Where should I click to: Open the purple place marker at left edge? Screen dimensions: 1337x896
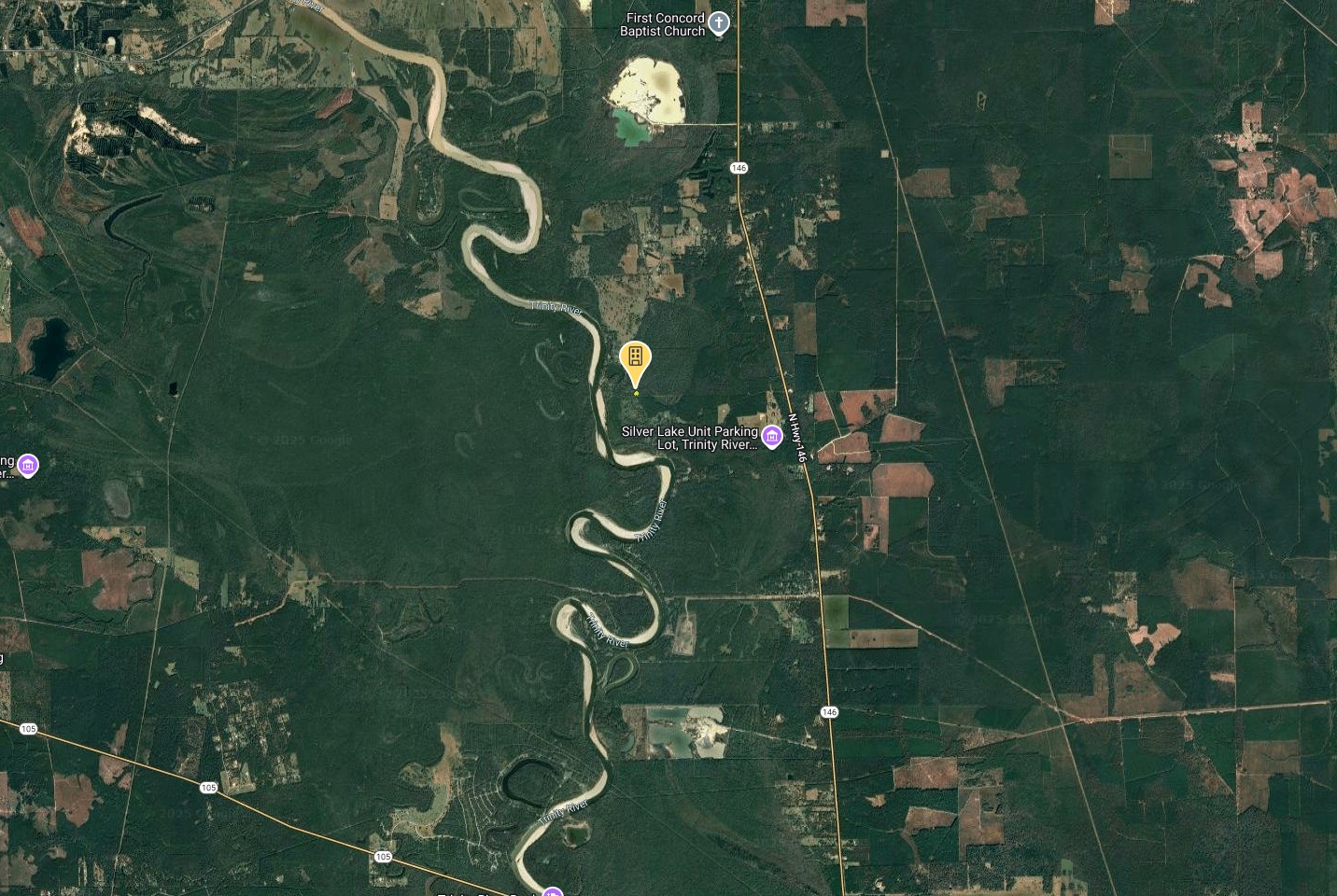pyautogui.click(x=28, y=465)
